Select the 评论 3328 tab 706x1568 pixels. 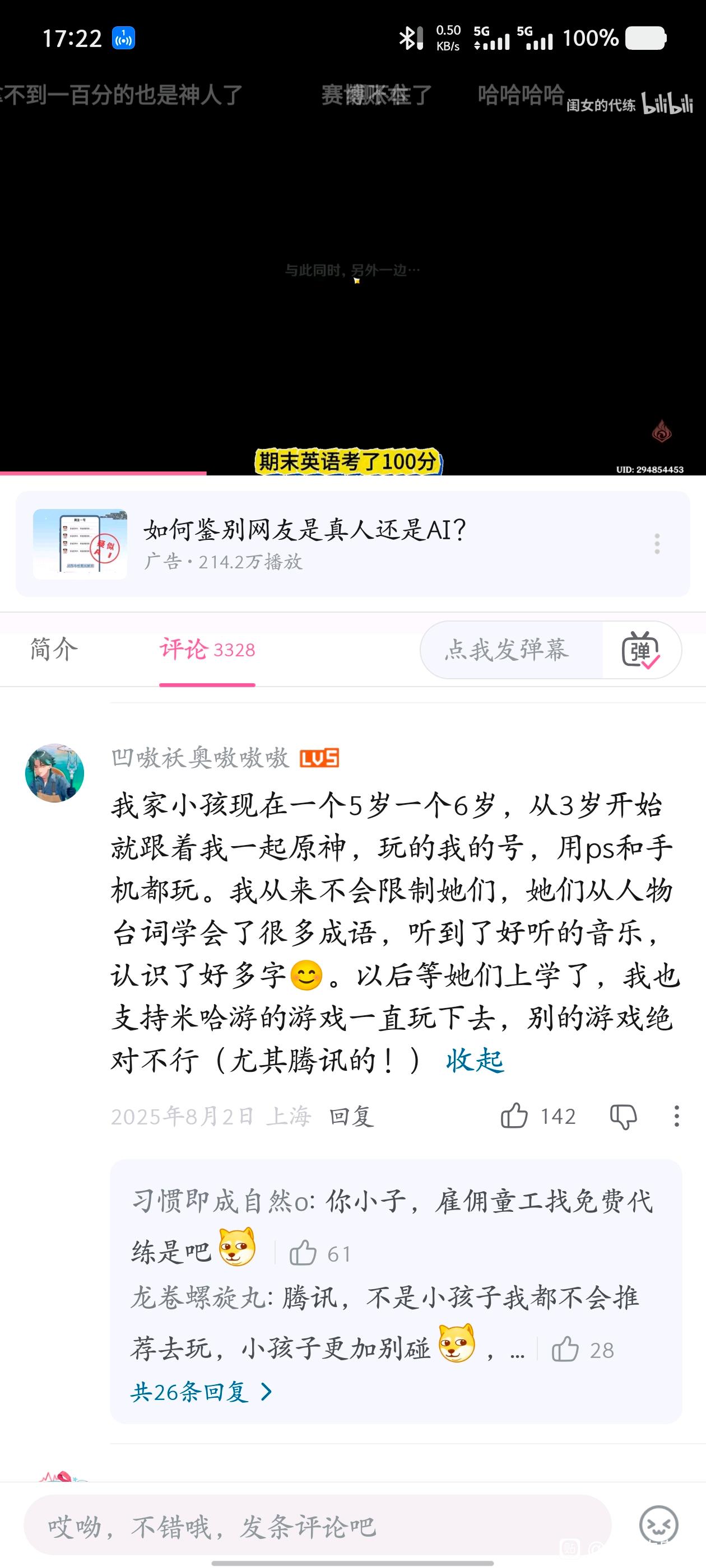(x=207, y=650)
